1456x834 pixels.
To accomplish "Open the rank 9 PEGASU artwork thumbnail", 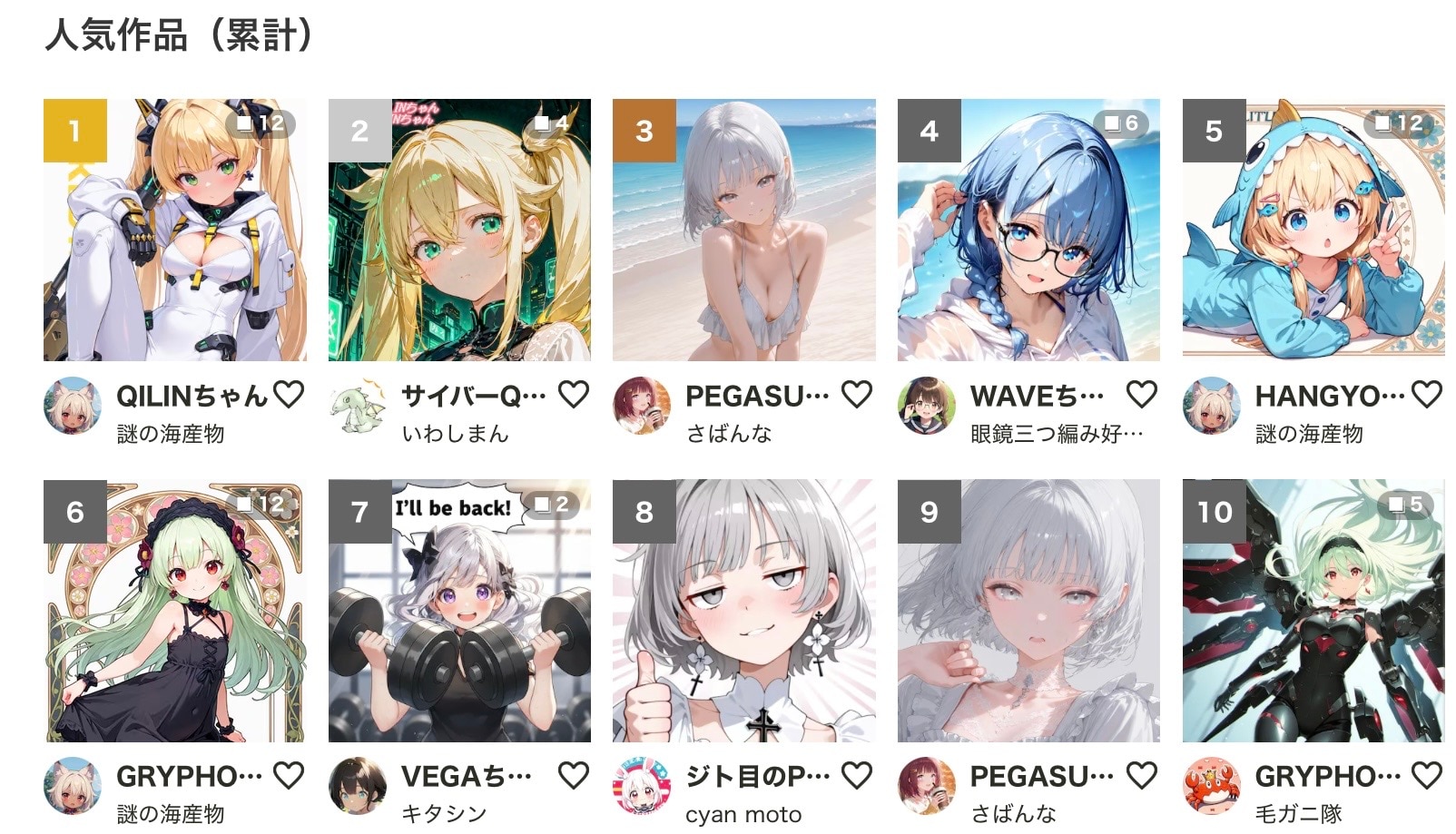I will pos(1028,611).
